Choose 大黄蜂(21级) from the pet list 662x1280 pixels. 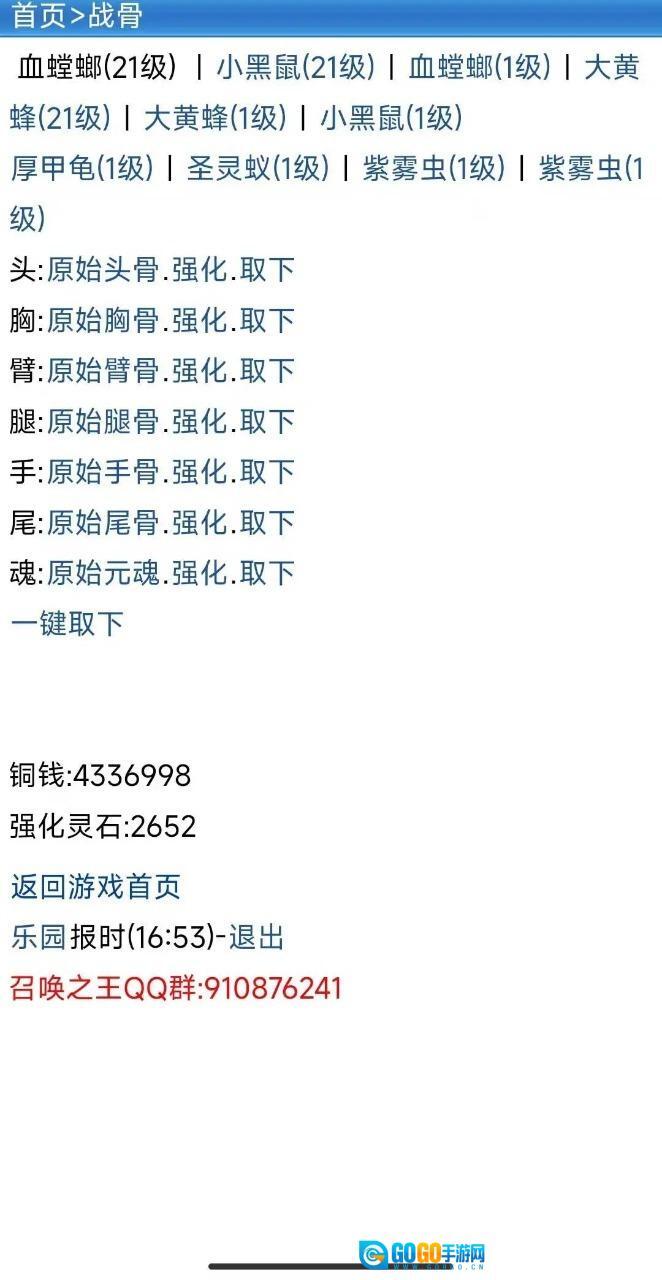[x=60, y=118]
